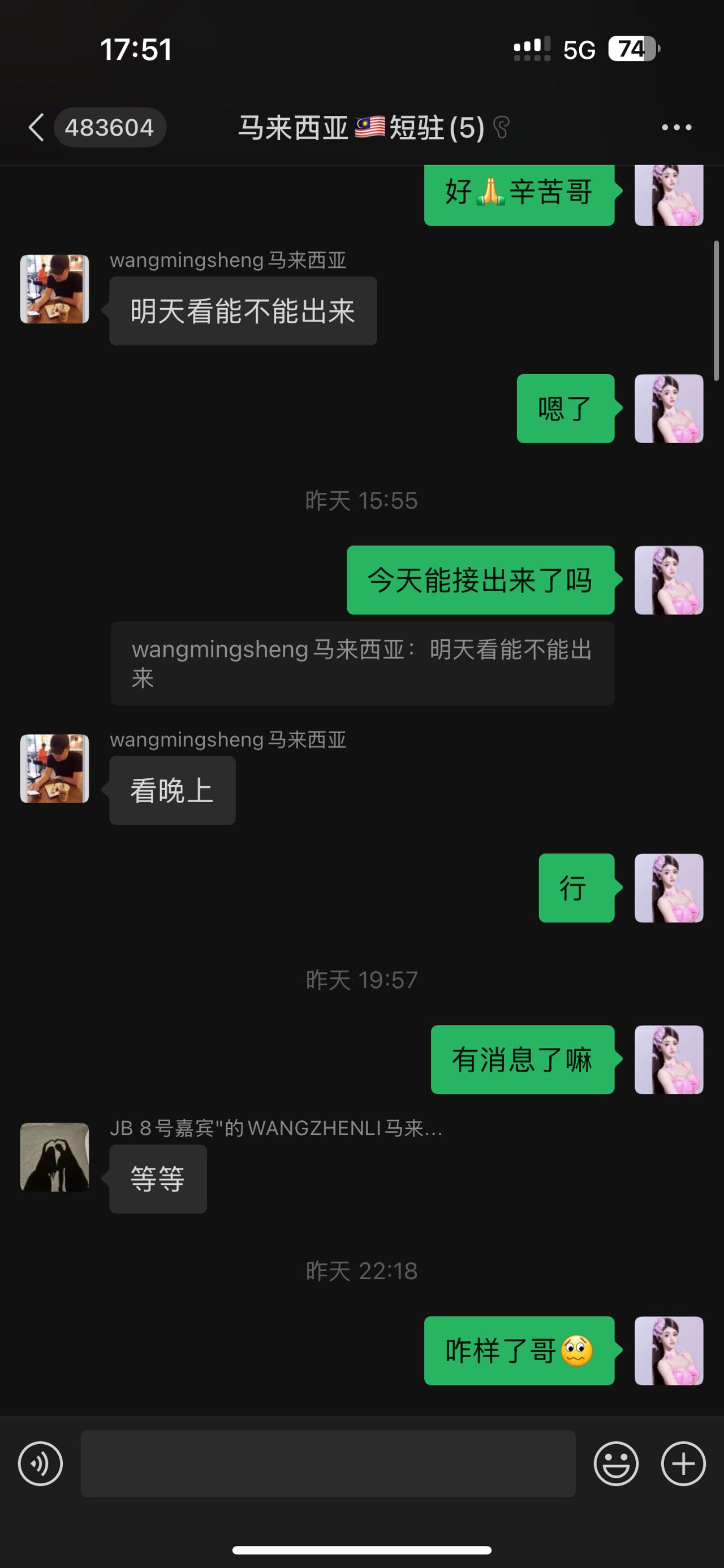
Task: Open wangmingsheng's avatar beside 明天看能不能出来
Action: click(x=55, y=288)
